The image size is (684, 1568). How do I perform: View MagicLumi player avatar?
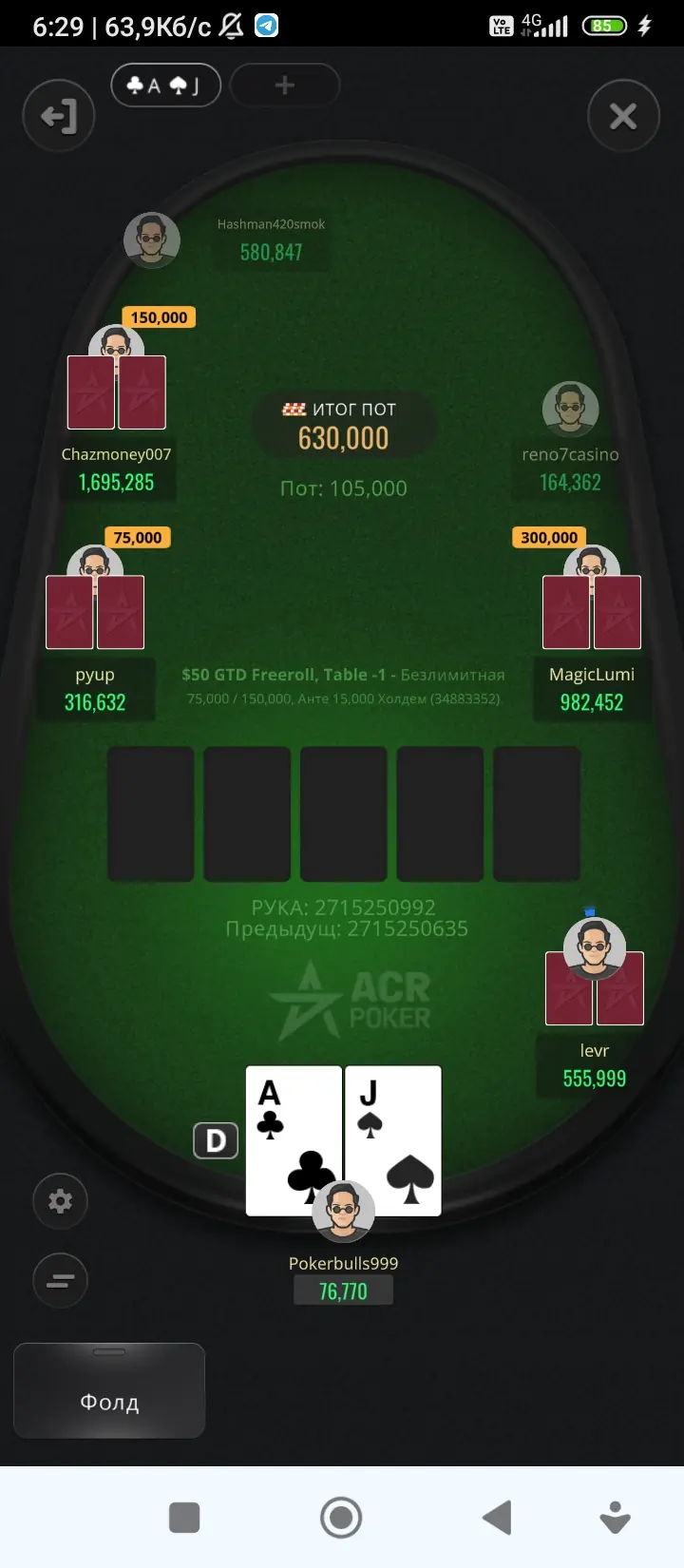tap(591, 563)
